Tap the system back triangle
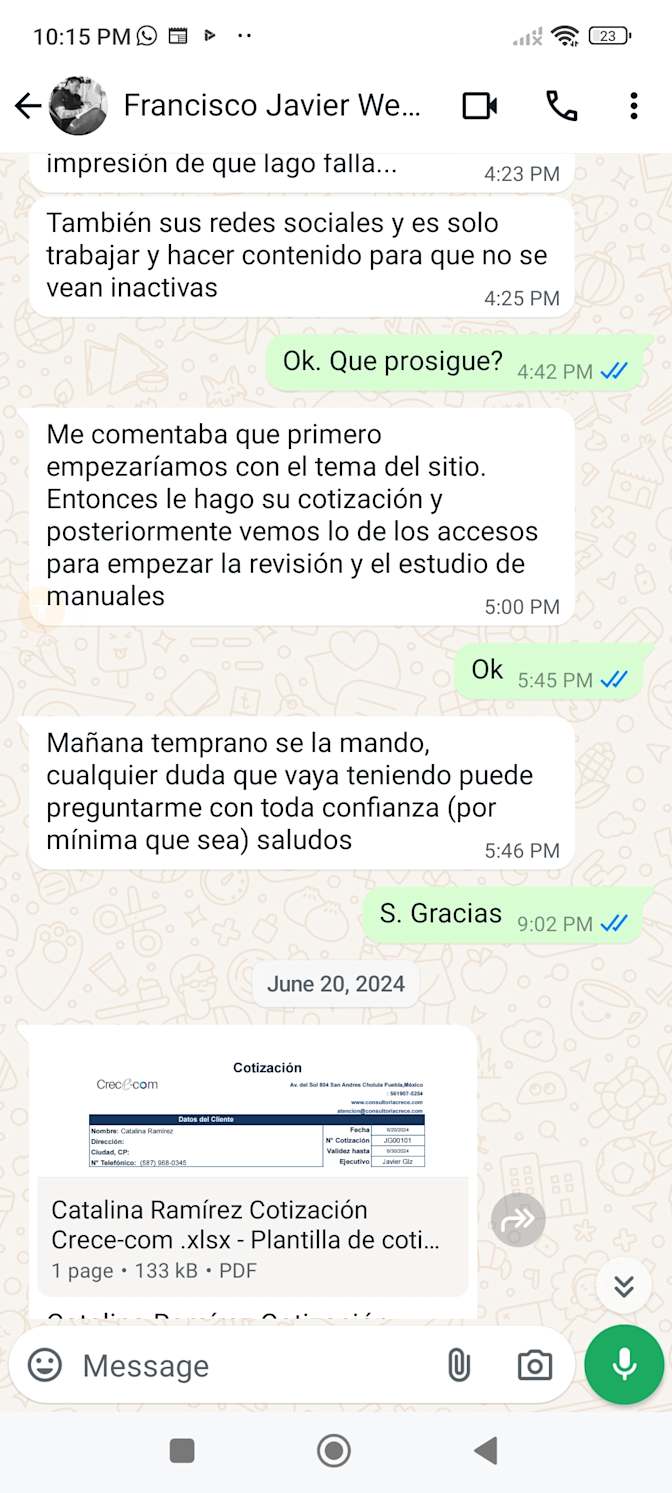The width and height of the screenshot is (672, 1493). point(486,1450)
